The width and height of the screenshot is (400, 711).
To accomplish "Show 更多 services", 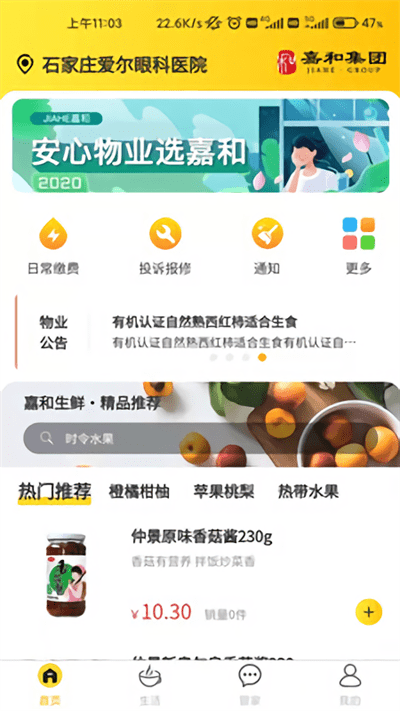I will tap(359, 246).
